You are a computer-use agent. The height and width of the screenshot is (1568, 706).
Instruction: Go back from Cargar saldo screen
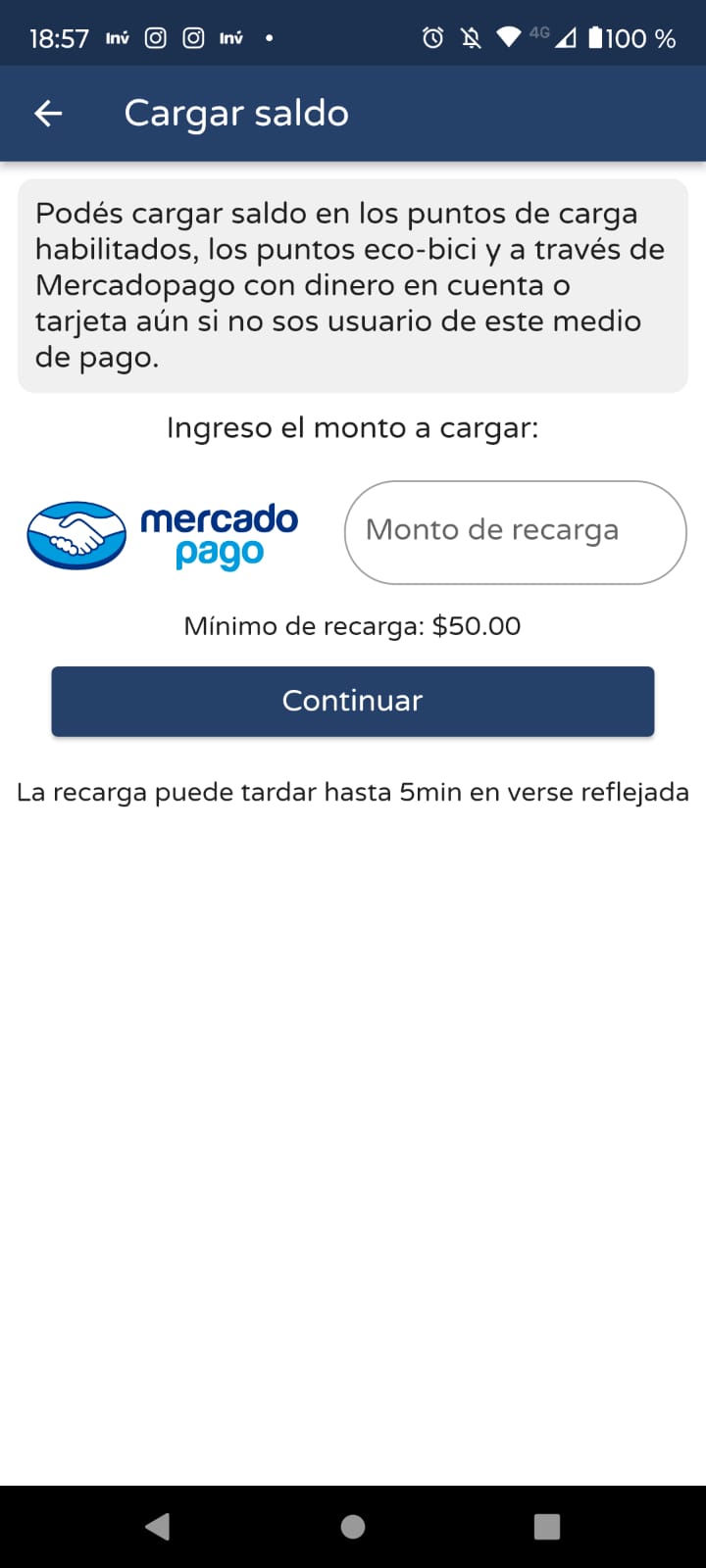click(48, 114)
